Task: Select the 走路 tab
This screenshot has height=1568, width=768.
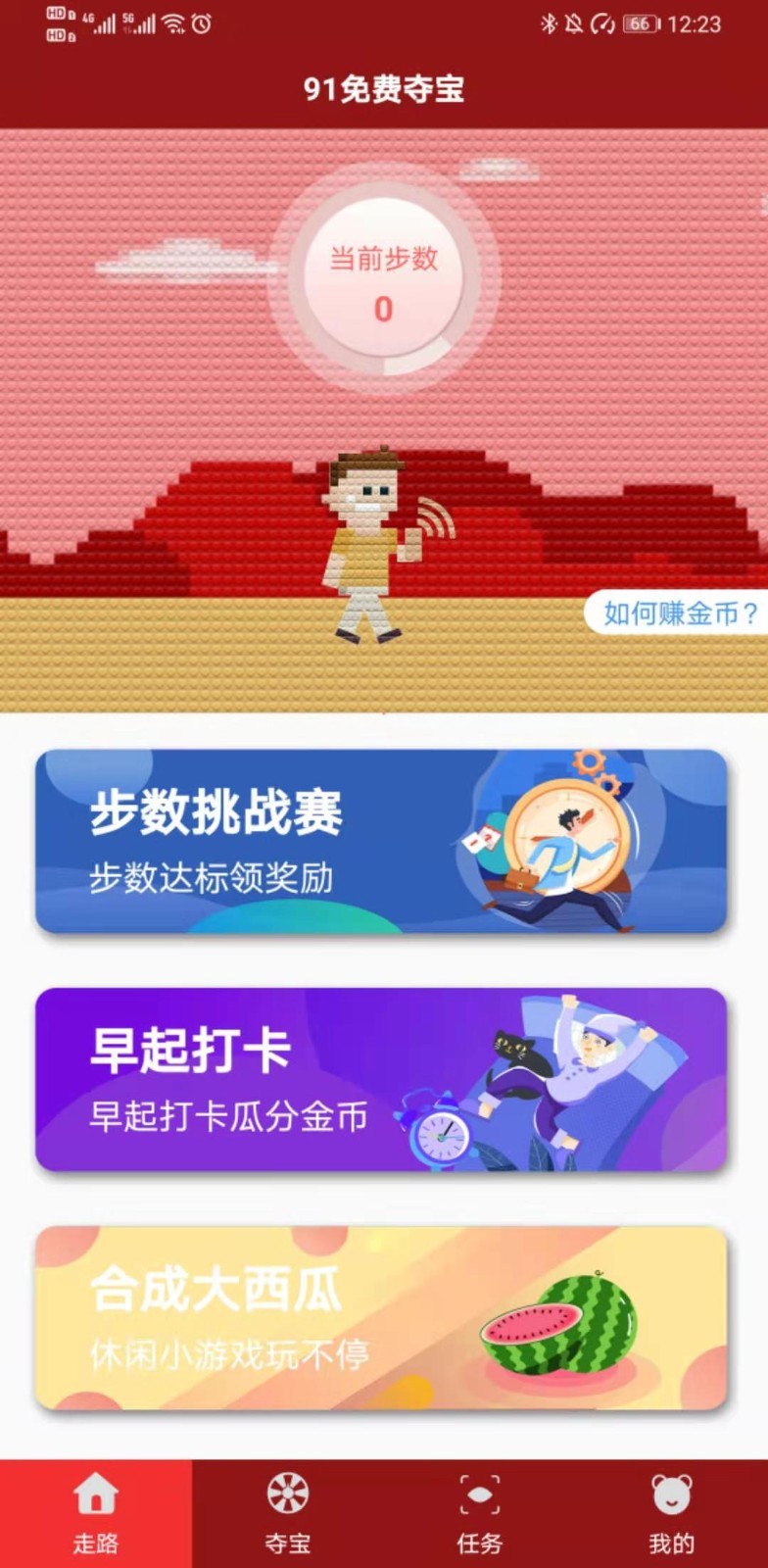Action: (x=96, y=1514)
